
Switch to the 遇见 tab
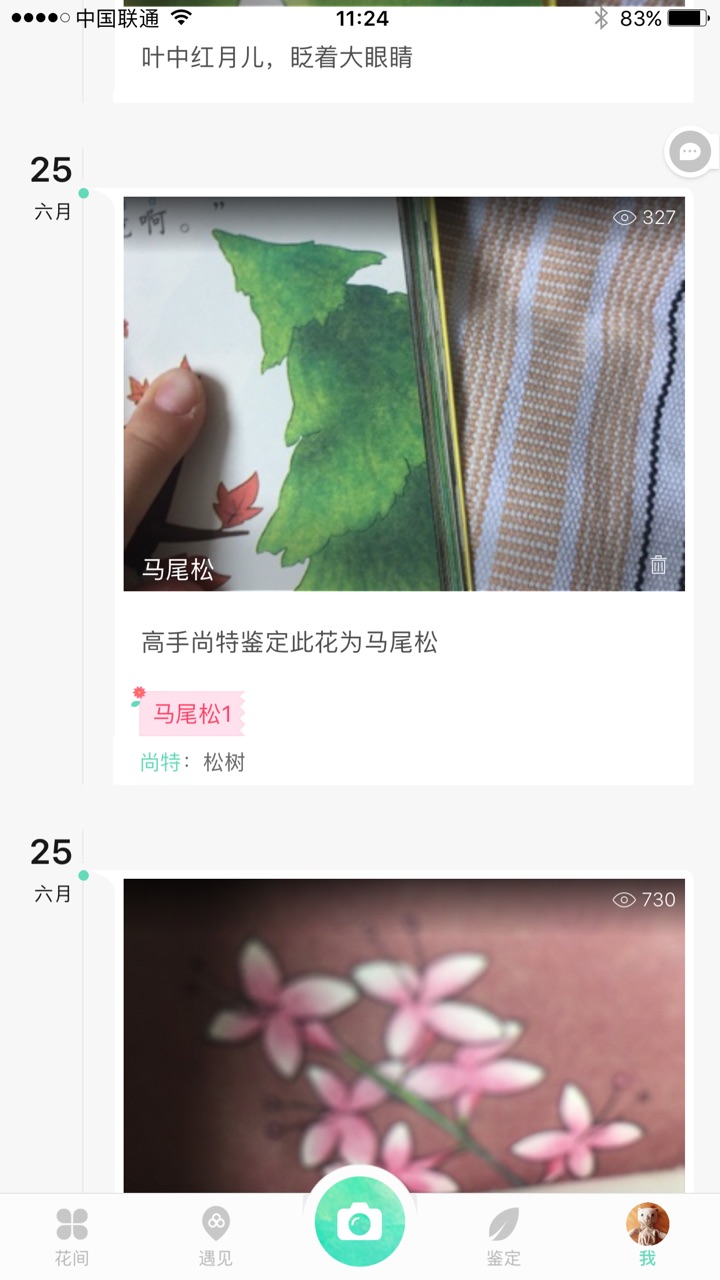tap(216, 1236)
